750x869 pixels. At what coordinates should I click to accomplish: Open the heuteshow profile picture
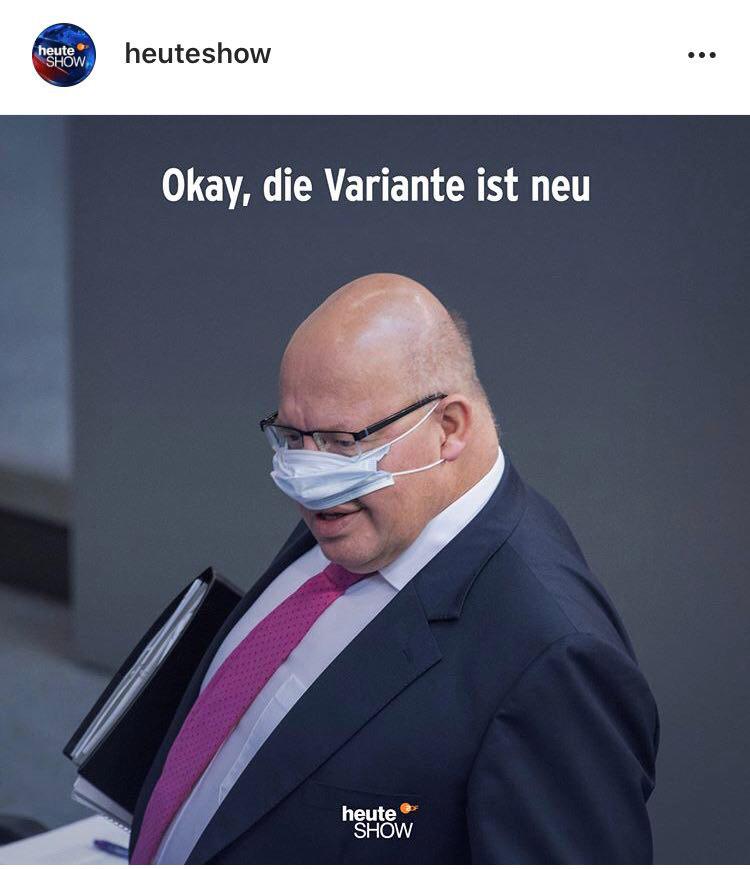(x=64, y=55)
